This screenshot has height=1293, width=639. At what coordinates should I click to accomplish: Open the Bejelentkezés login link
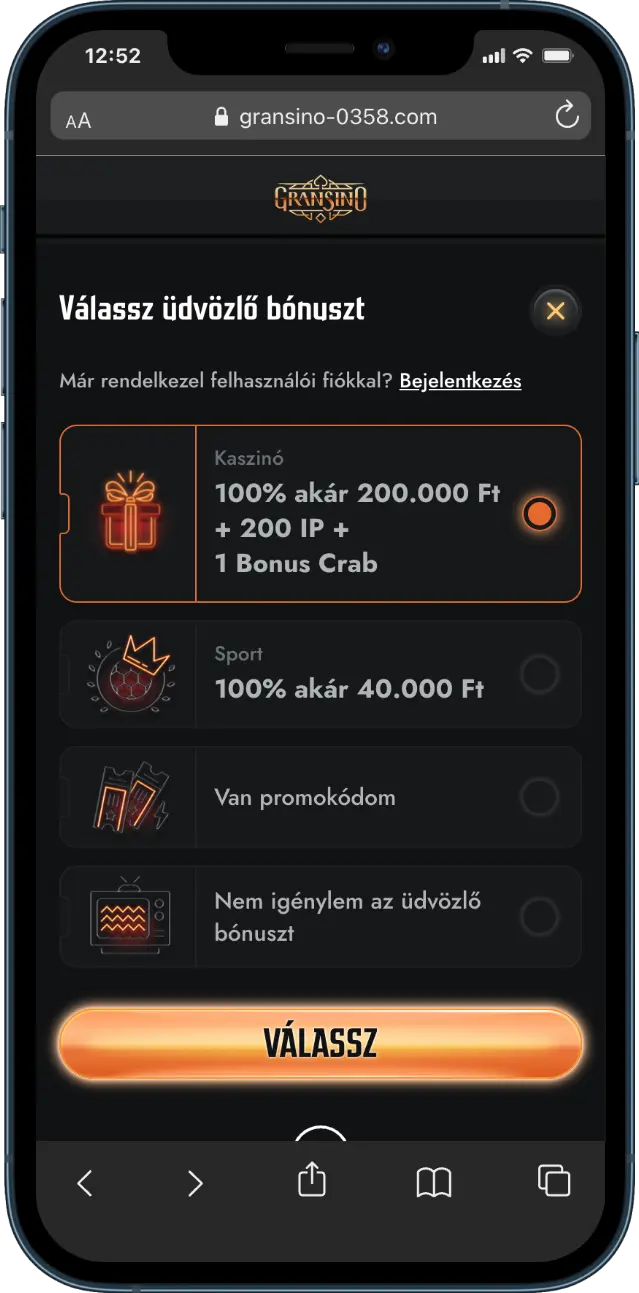click(x=460, y=381)
